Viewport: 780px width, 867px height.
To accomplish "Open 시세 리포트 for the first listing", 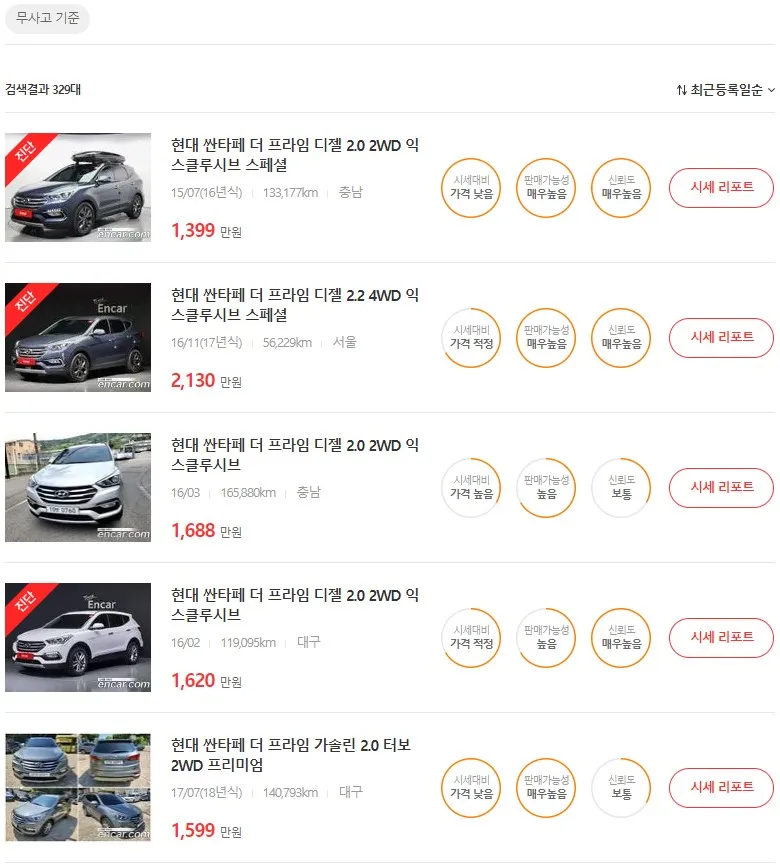I will pyautogui.click(x=720, y=188).
